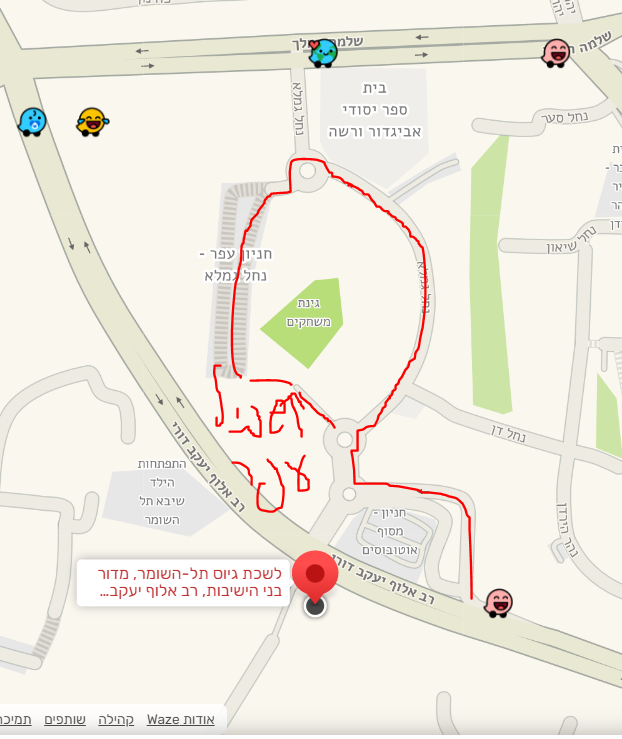The width and height of the screenshot is (622, 739).
Task: Select the blue Wazer with heart near שלמה
Action: pos(322,52)
